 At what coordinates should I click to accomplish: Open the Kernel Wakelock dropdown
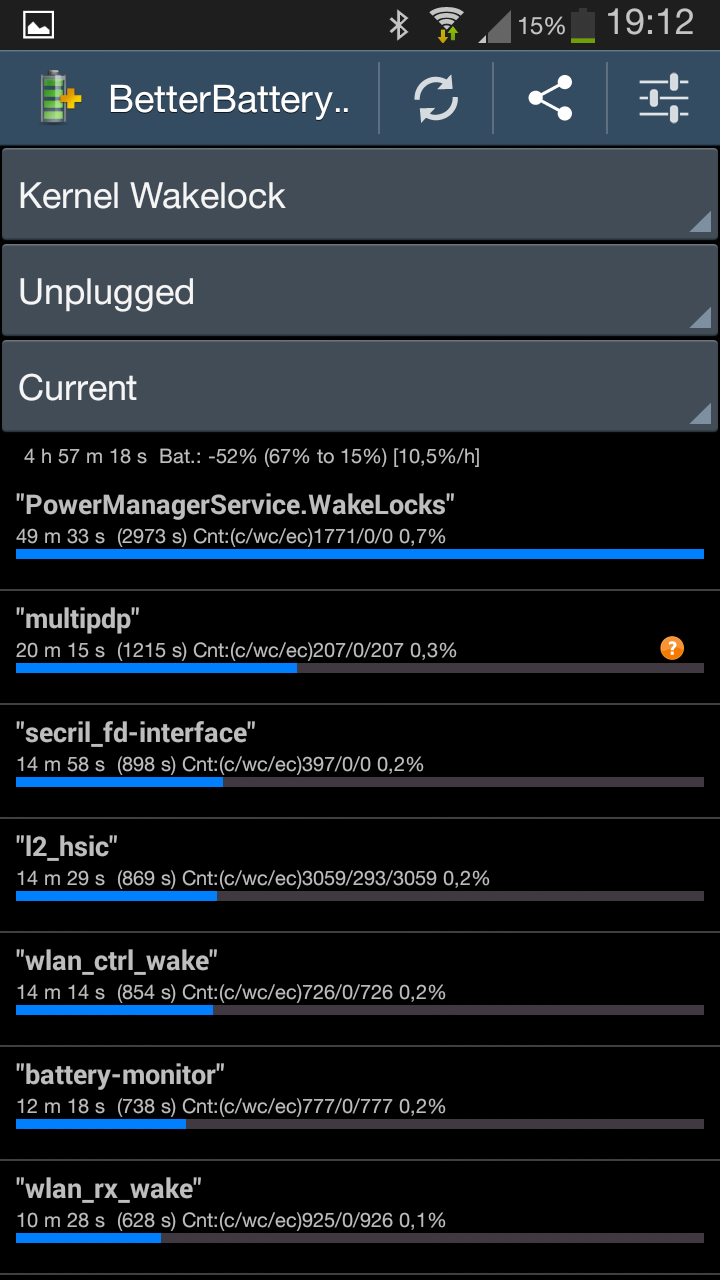coord(360,195)
